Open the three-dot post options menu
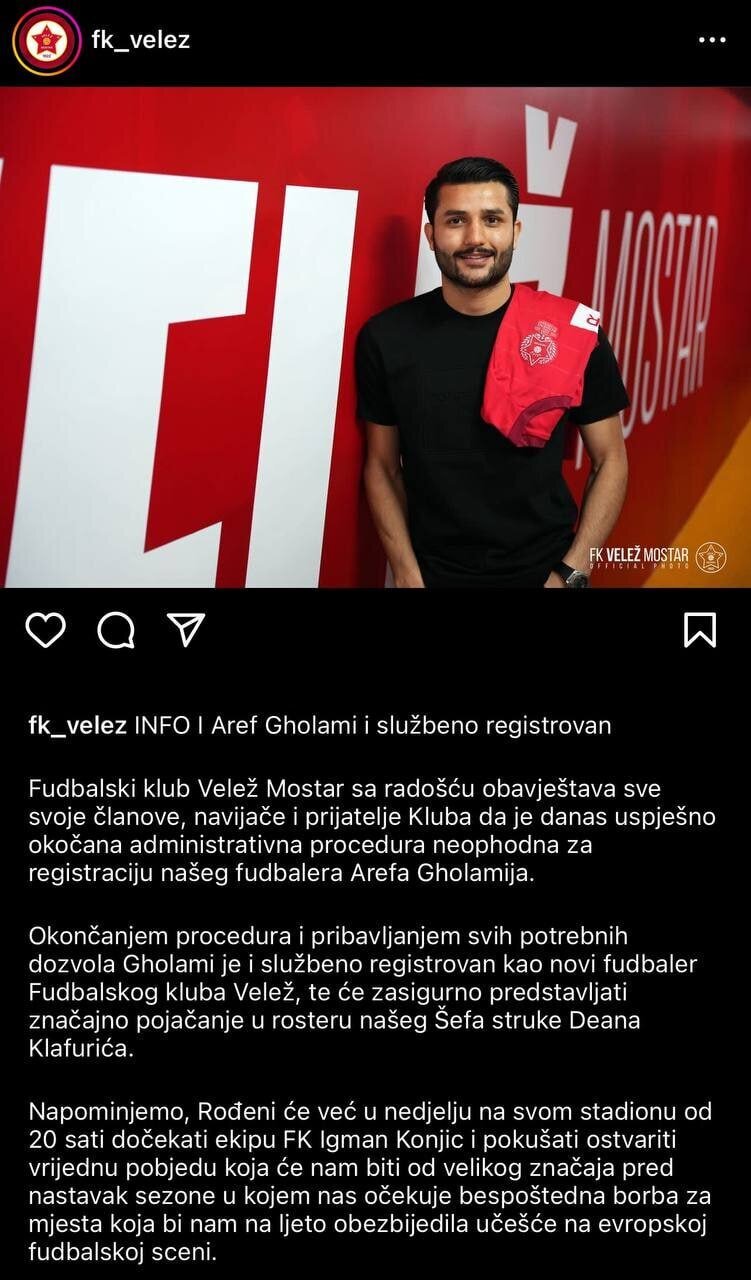Image resolution: width=751 pixels, height=1280 pixels. 711,41
